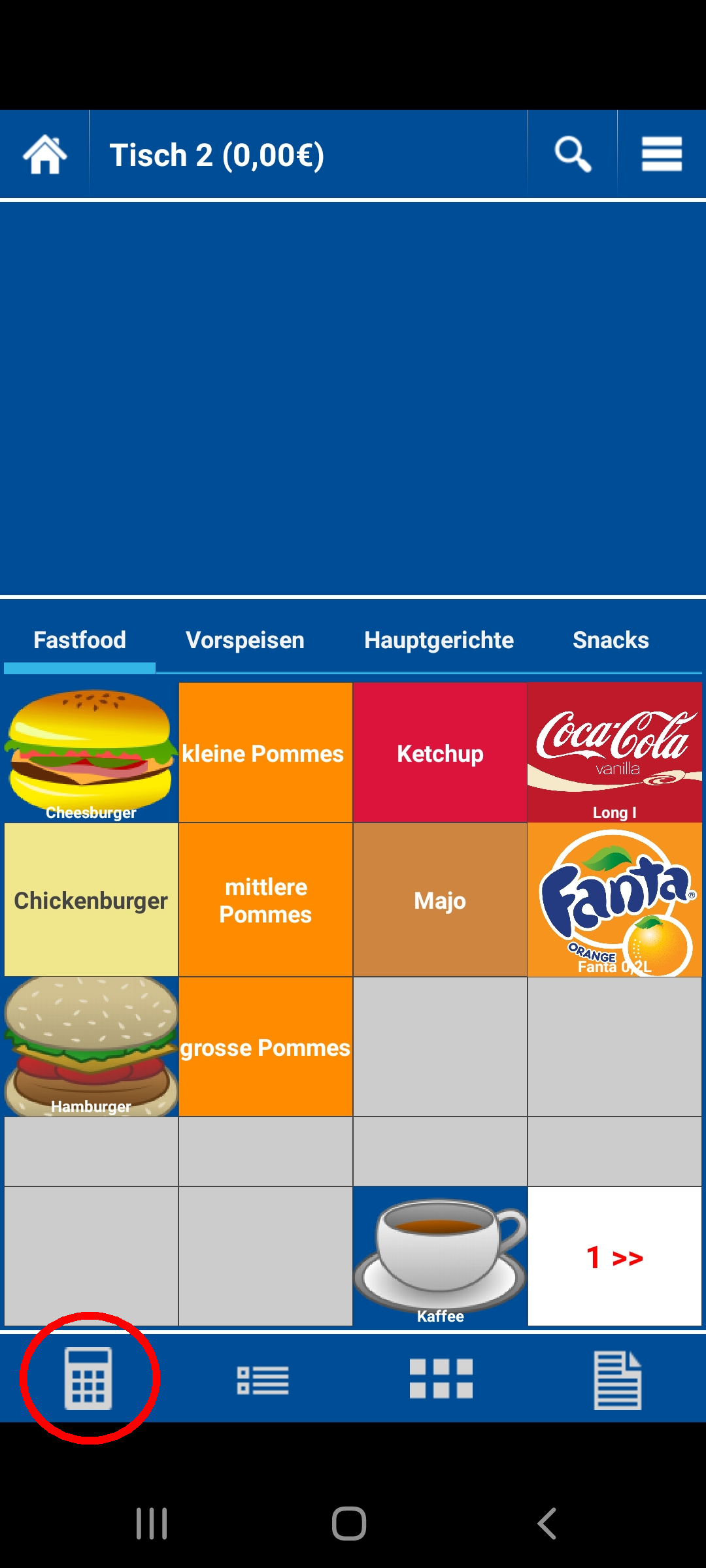Add Coca-Cola vanilla Long I

(614, 753)
